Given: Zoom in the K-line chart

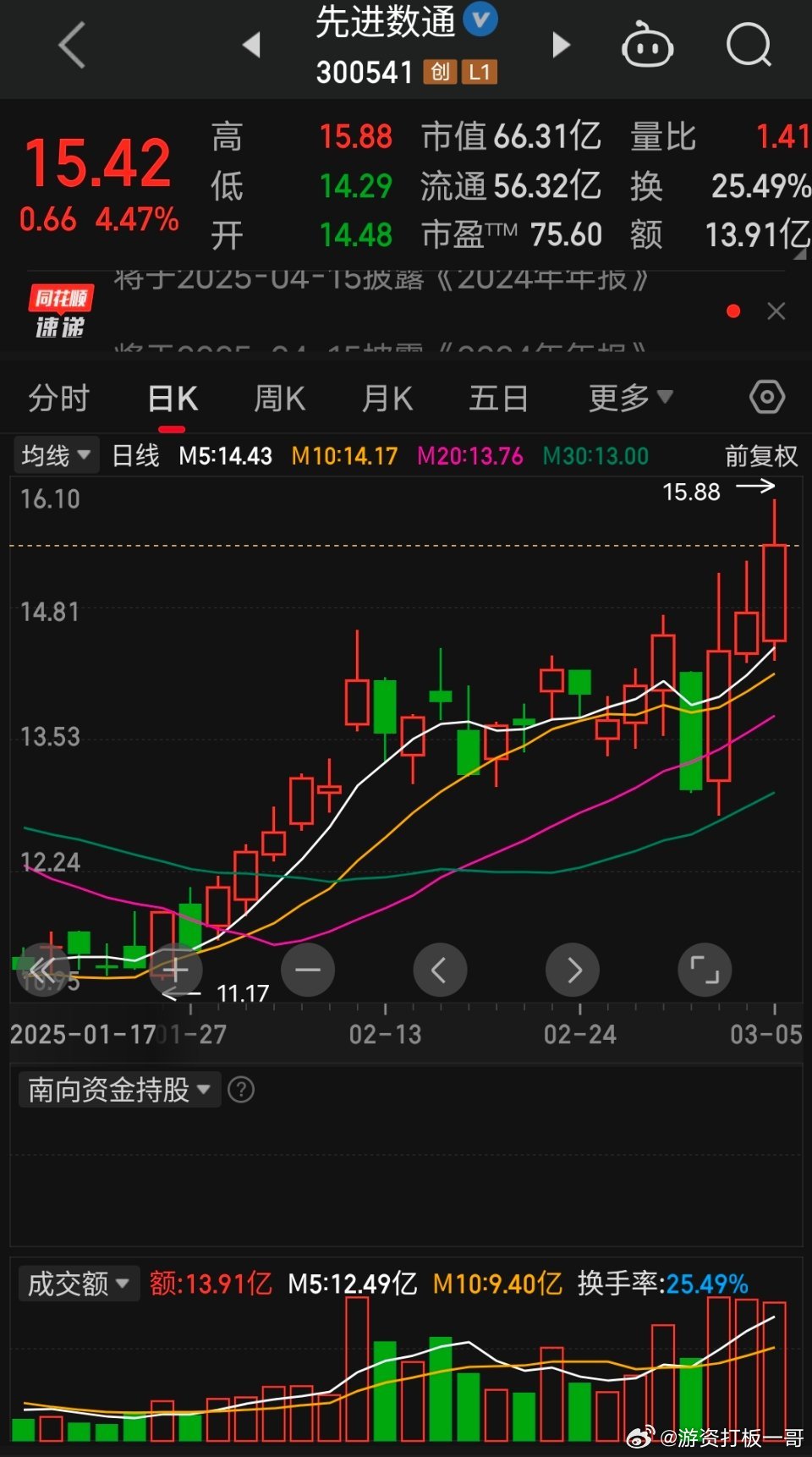Looking at the screenshot, I should coord(175,970).
